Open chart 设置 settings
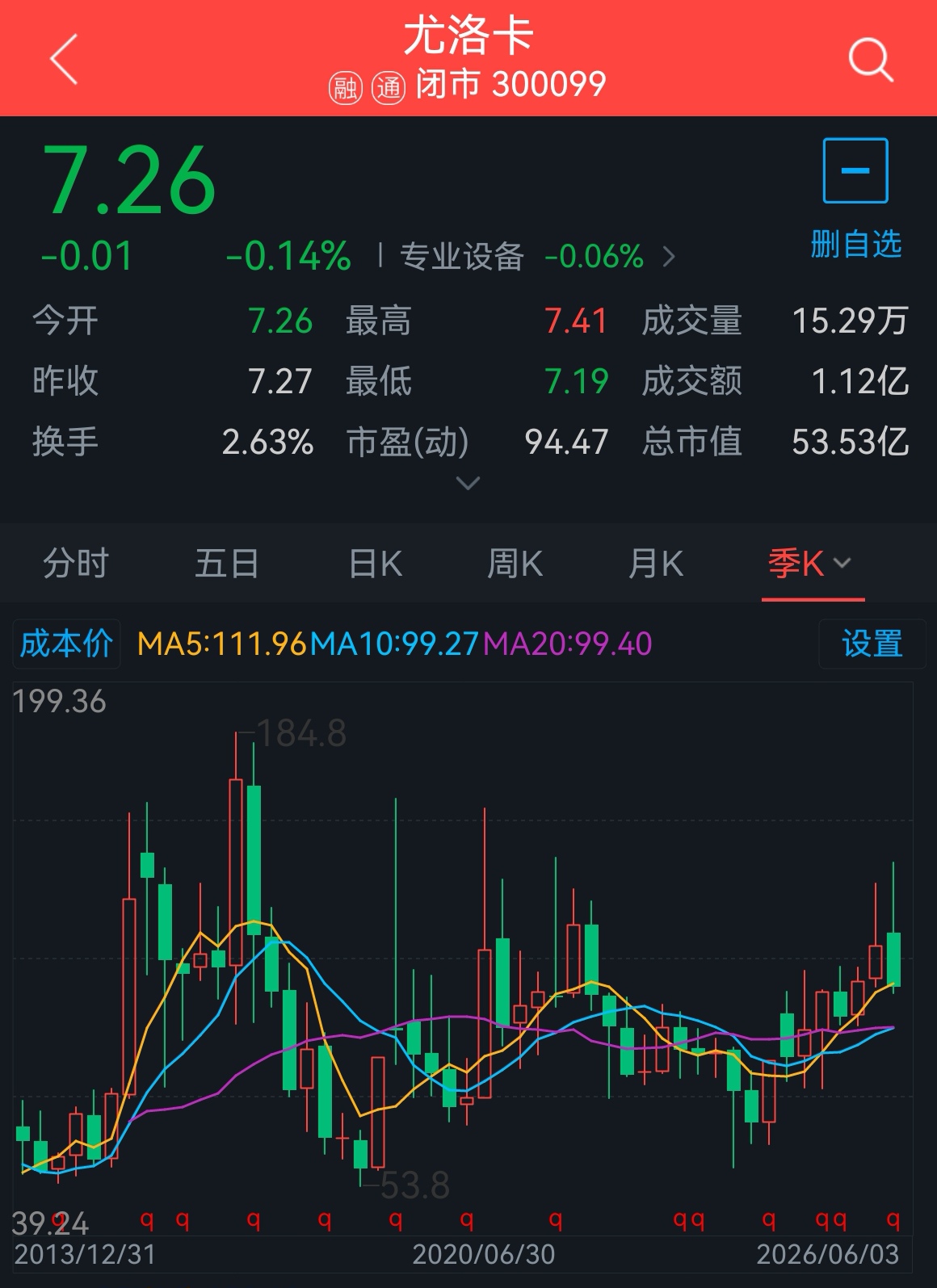Viewport: 937px width, 1288px height. (872, 644)
